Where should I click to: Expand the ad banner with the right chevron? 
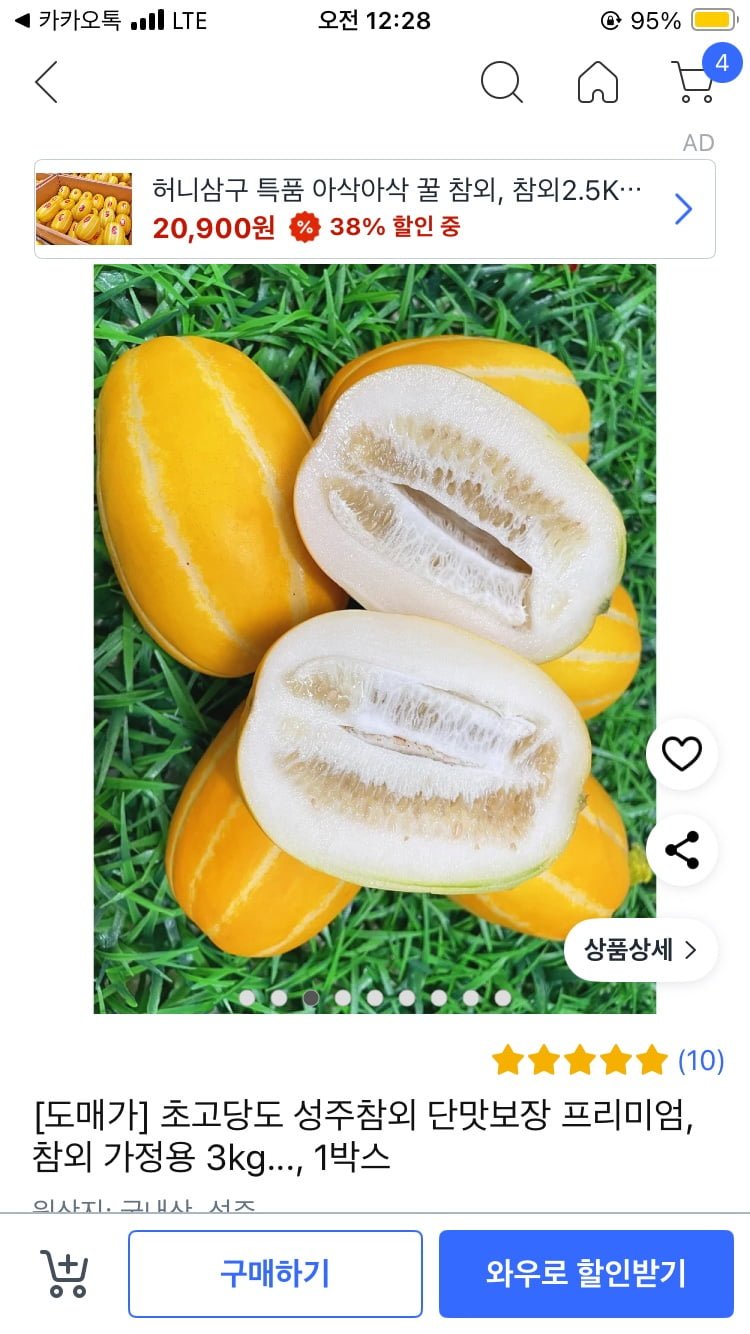tap(683, 208)
